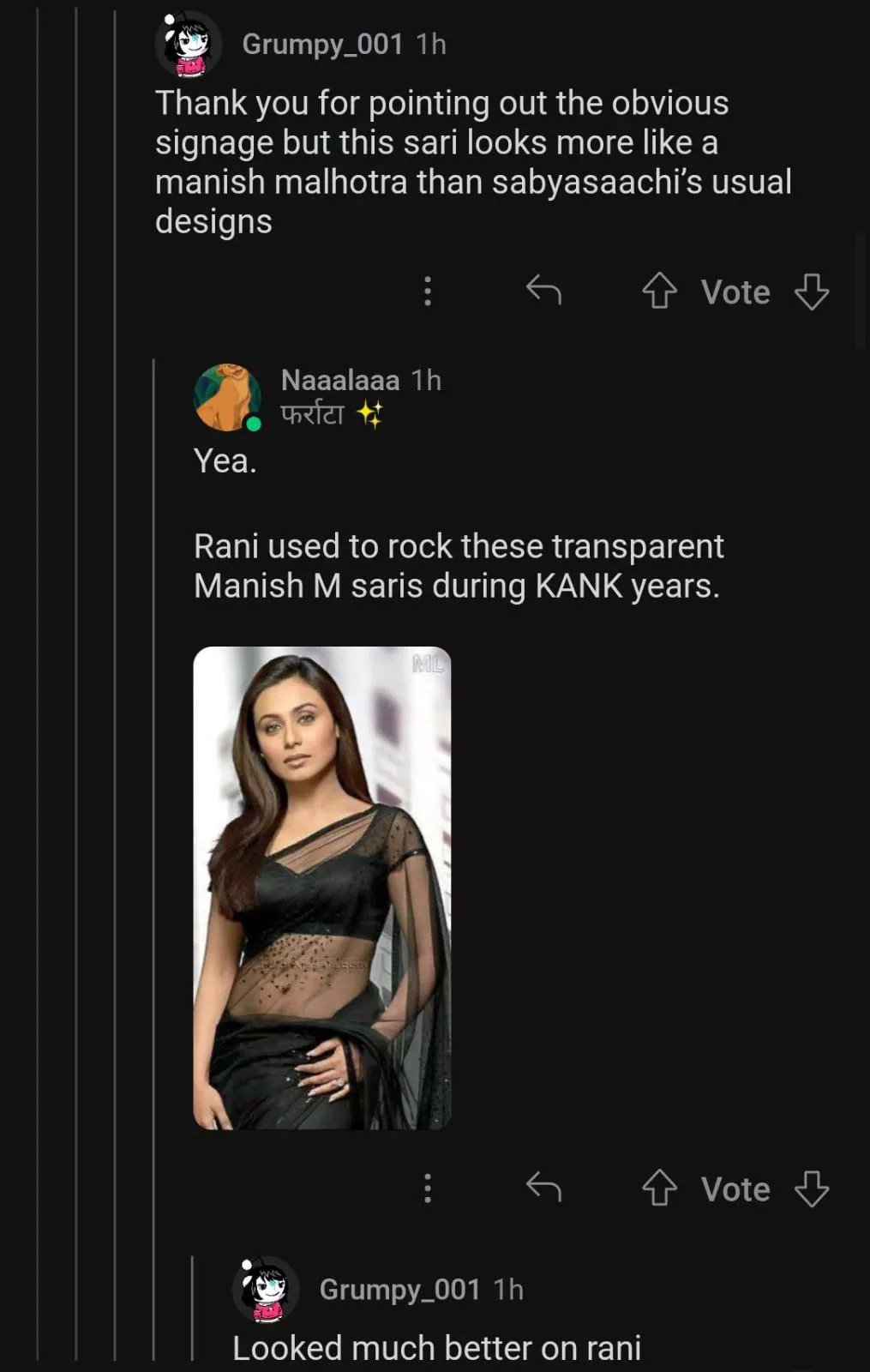Open the image attached to Naaalaaa's comment
The image size is (870, 1372).
(x=322, y=888)
